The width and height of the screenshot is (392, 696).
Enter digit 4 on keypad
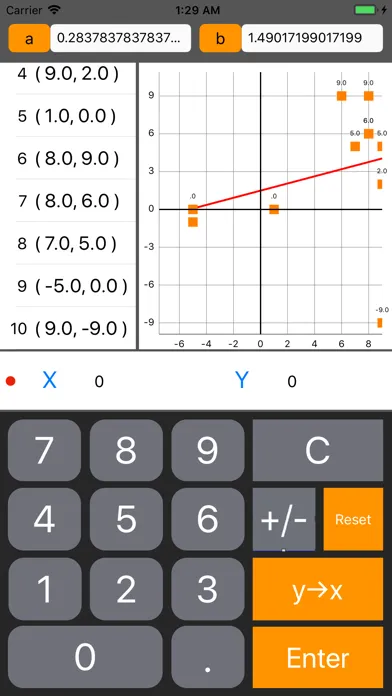(44, 519)
